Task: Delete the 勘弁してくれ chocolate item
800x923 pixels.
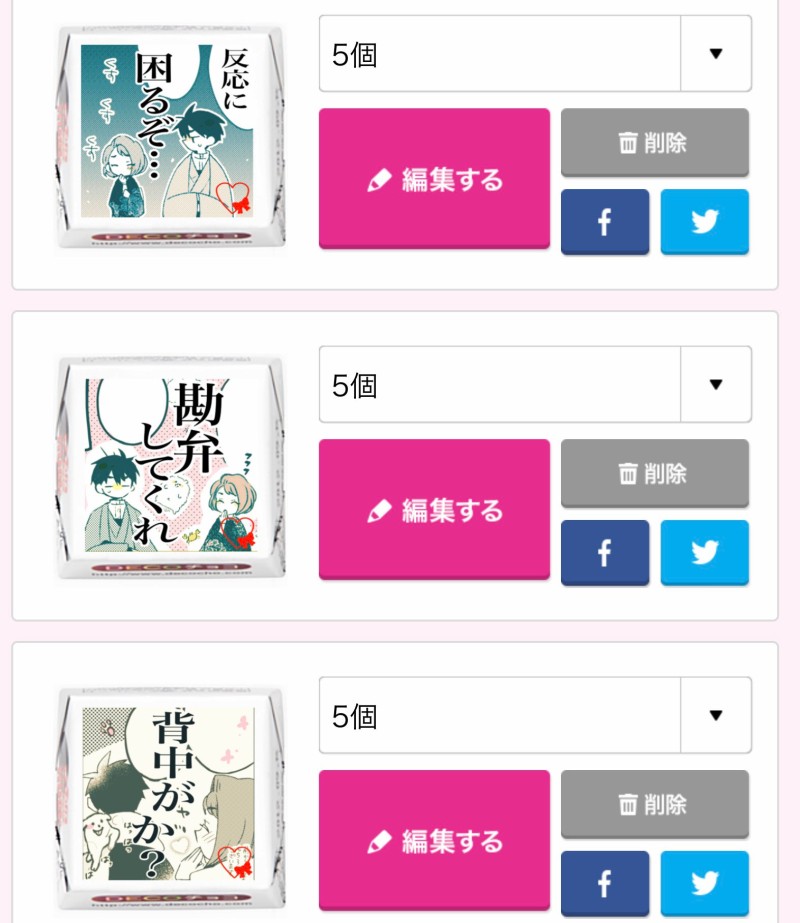Action: 654,473
